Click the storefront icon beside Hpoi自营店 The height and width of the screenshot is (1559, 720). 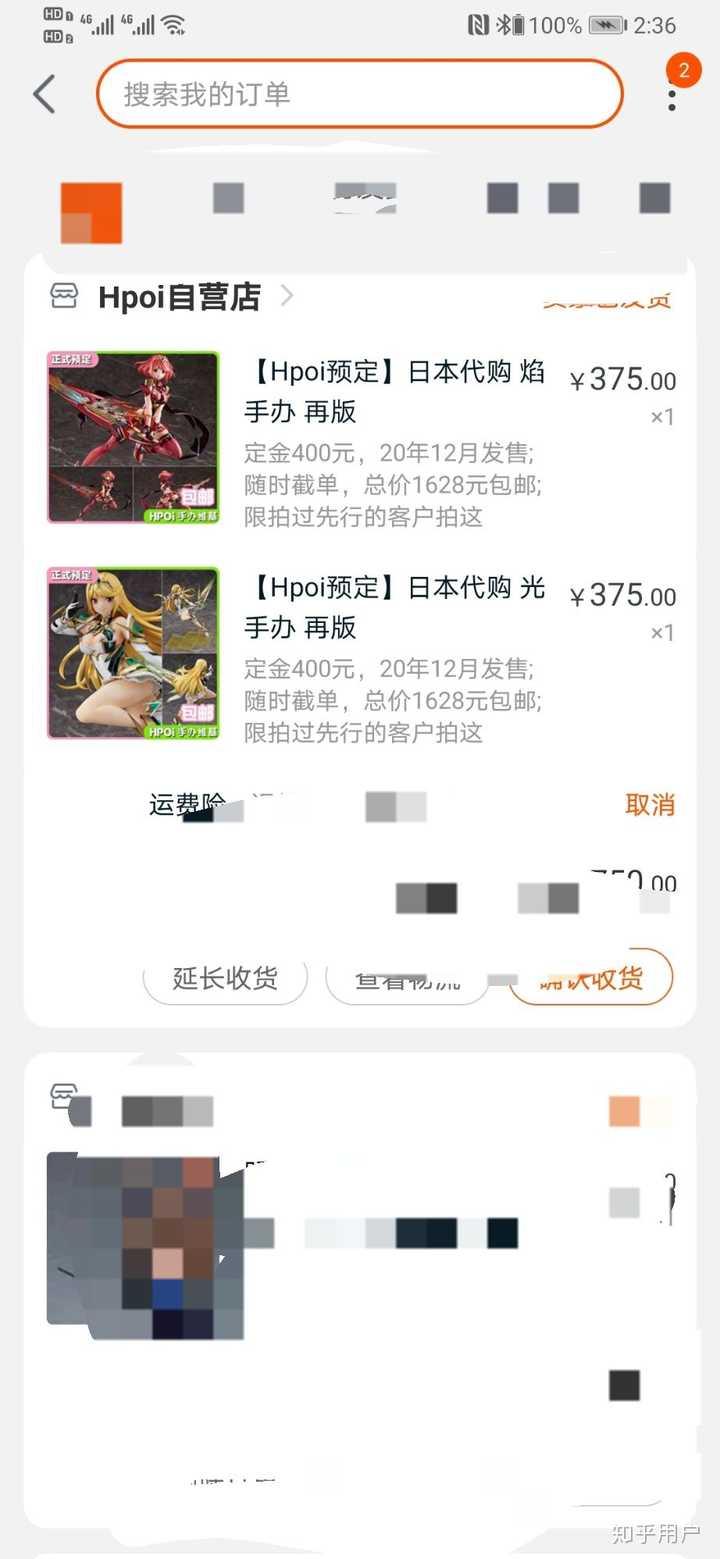pos(64,296)
